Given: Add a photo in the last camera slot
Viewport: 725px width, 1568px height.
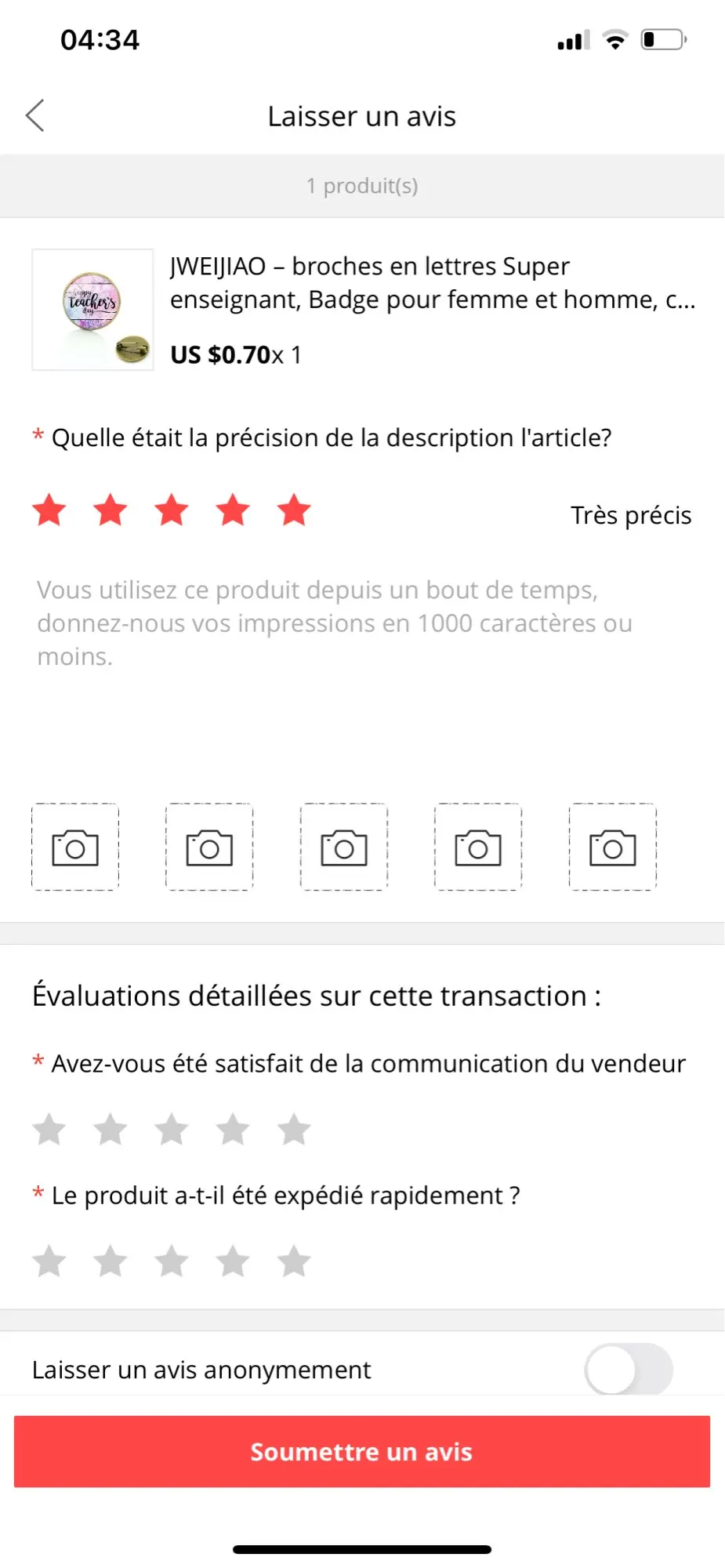Looking at the screenshot, I should (613, 847).
